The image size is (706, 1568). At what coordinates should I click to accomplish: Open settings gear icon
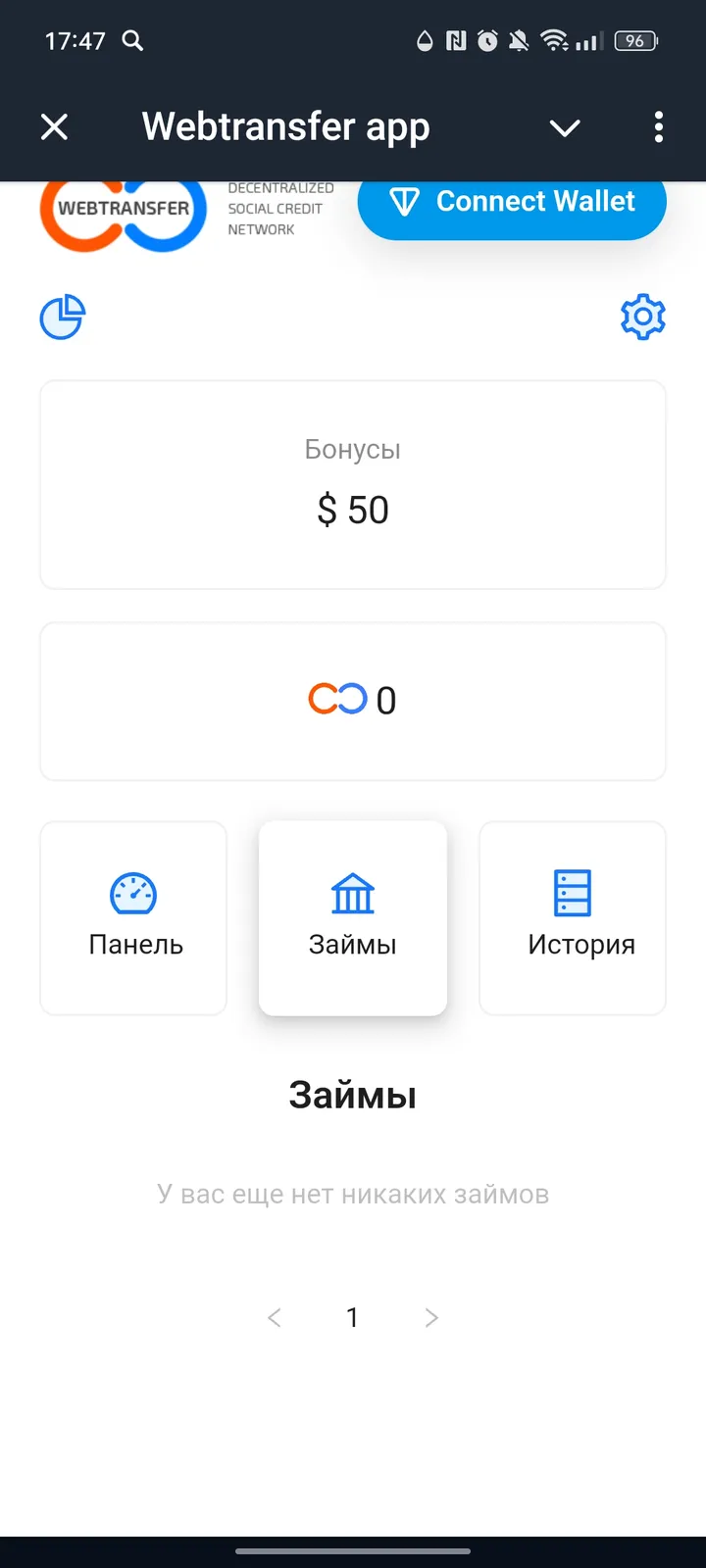point(642,317)
